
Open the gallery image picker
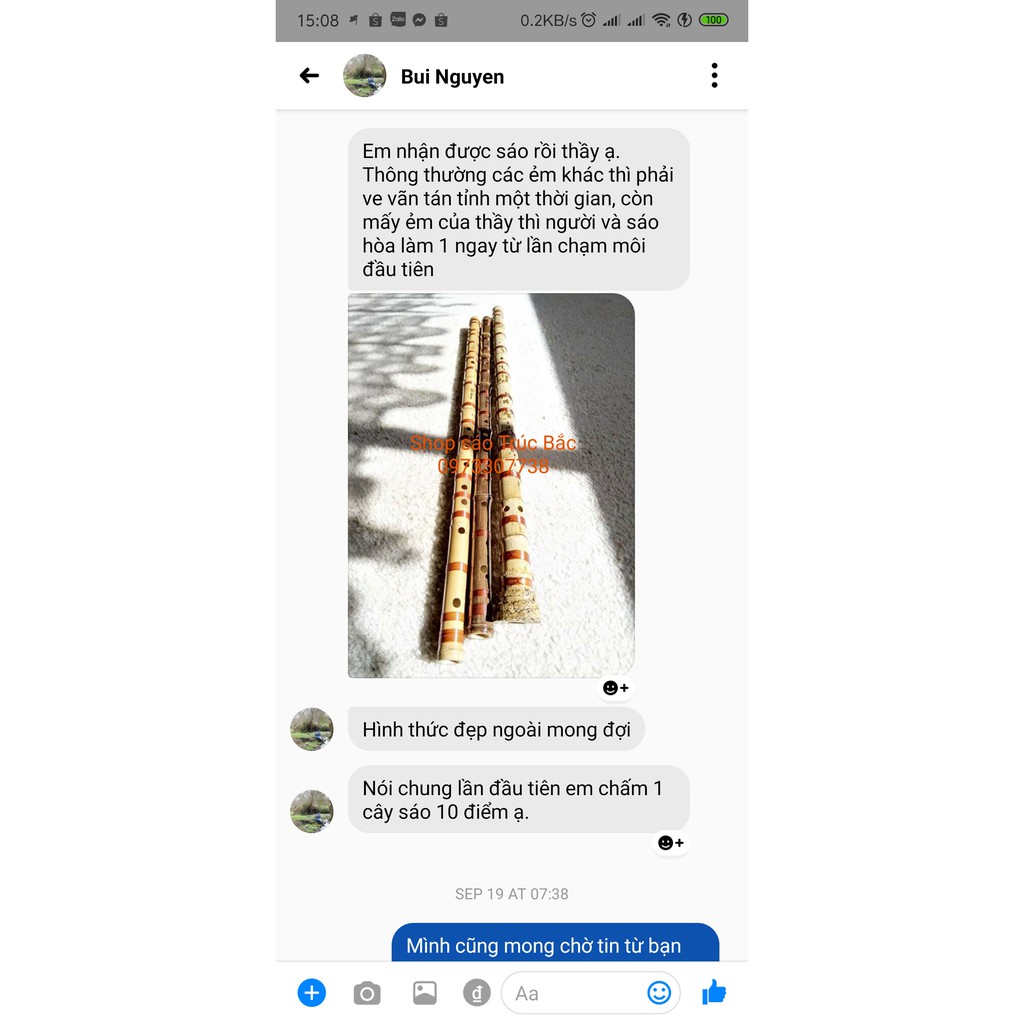424,993
